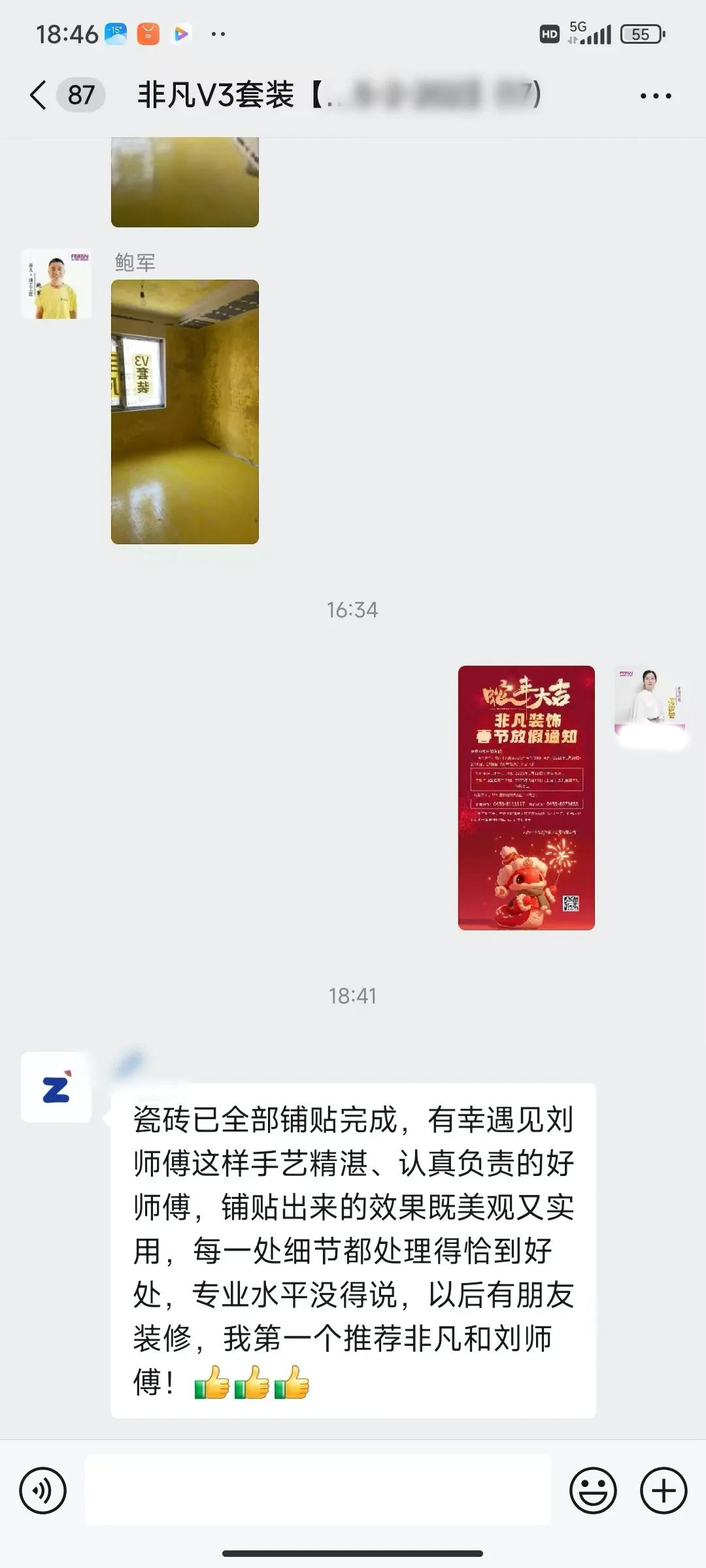706x1568 pixels.
Task: Focus the message text field
Action: (318, 1491)
